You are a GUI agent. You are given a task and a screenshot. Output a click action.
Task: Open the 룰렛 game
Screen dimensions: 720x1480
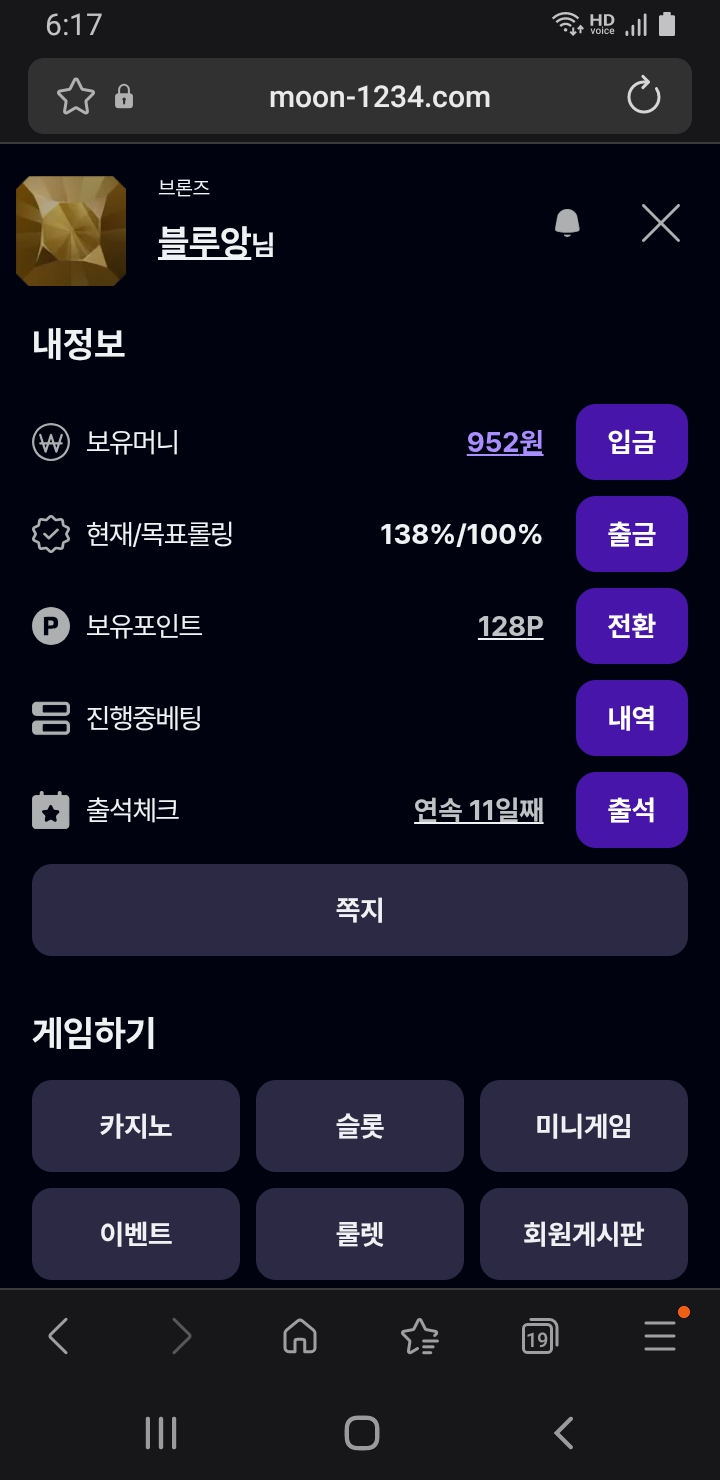point(360,1234)
